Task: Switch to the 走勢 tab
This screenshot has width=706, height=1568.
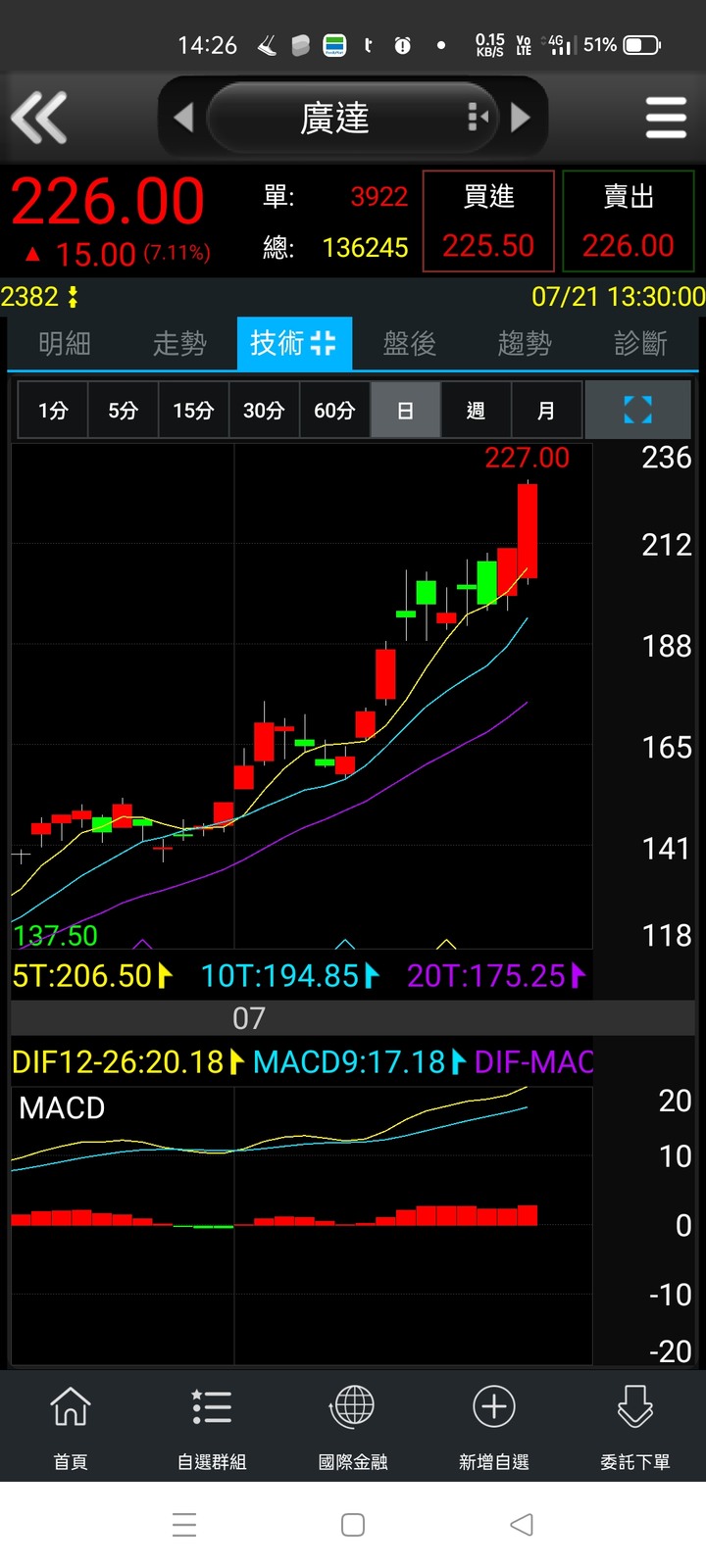Action: [179, 344]
